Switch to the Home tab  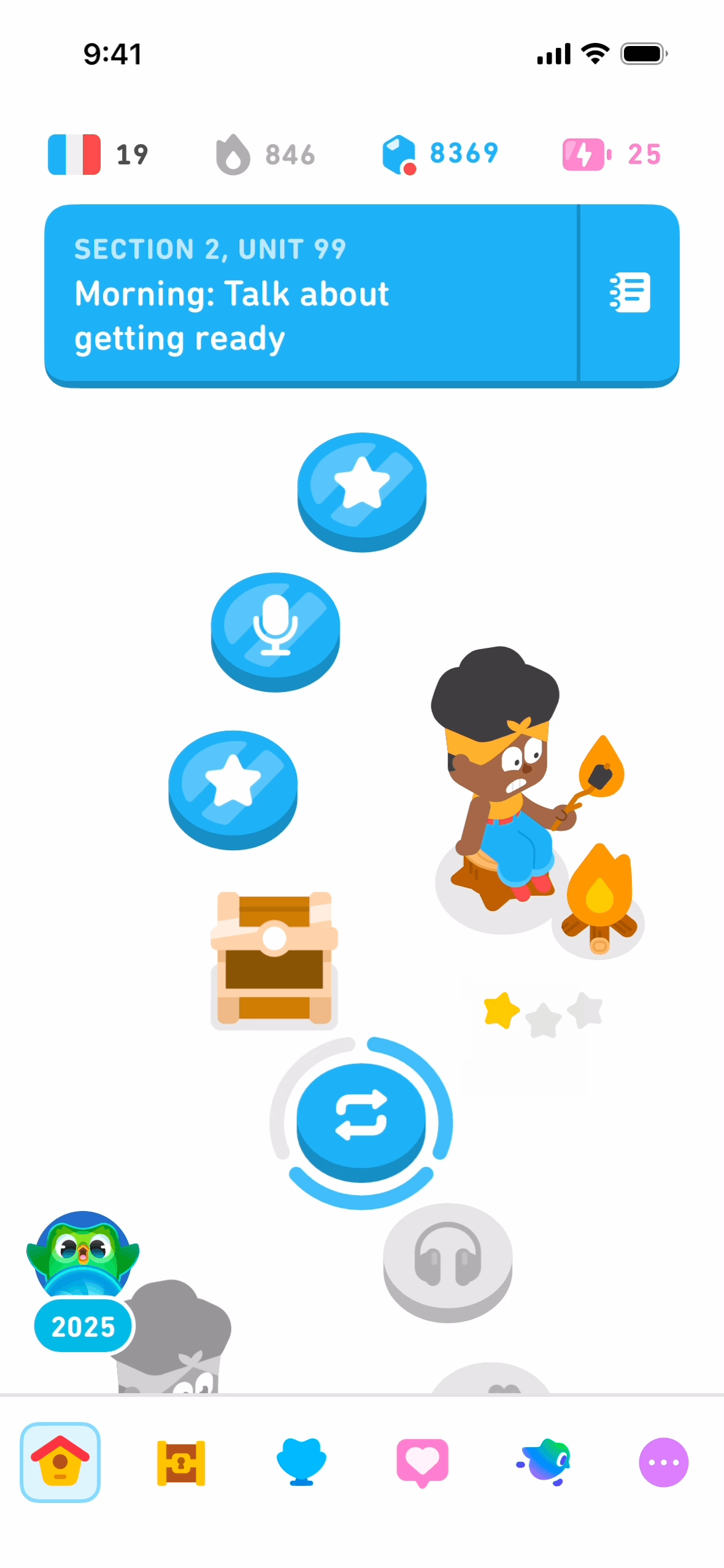pos(60,1462)
